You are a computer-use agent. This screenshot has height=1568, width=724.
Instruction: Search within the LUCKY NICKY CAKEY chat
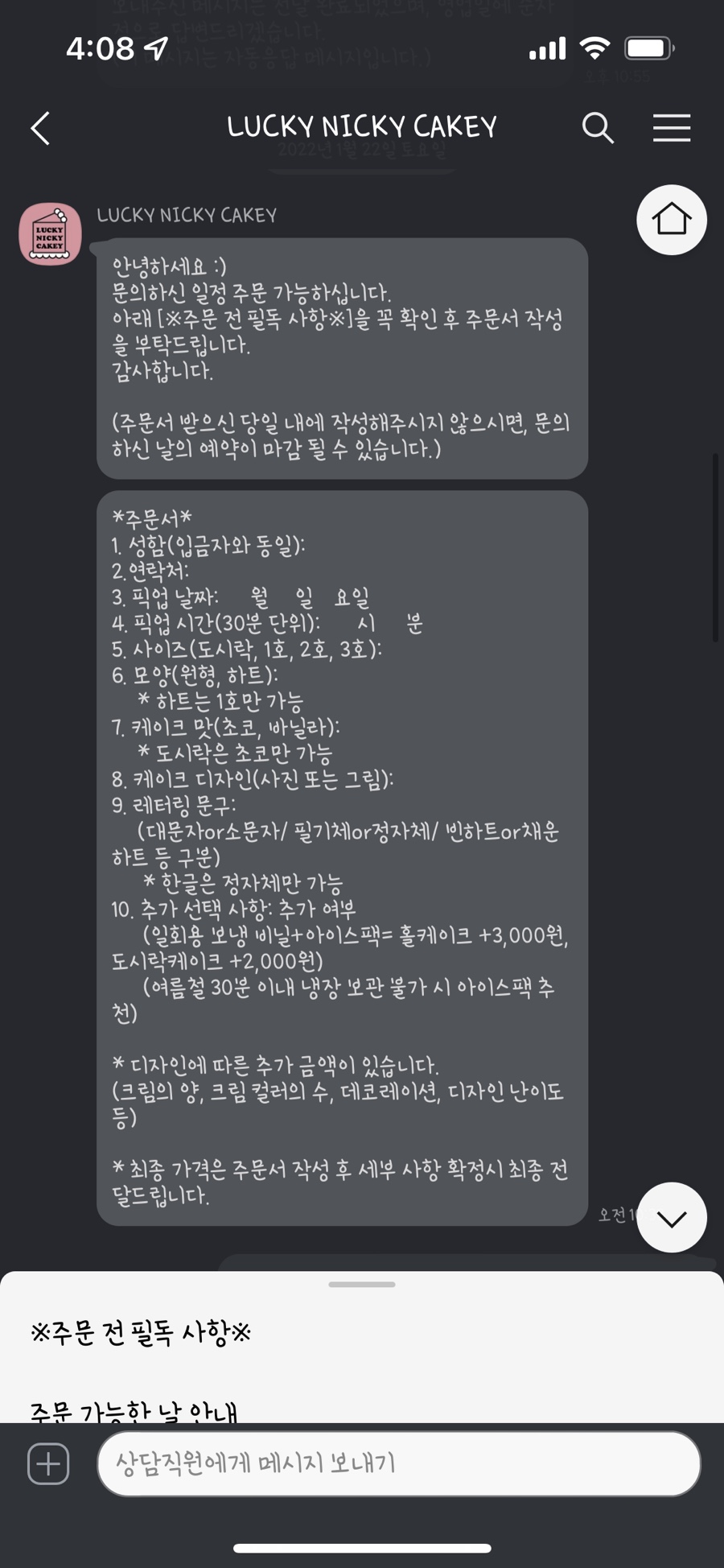point(597,128)
